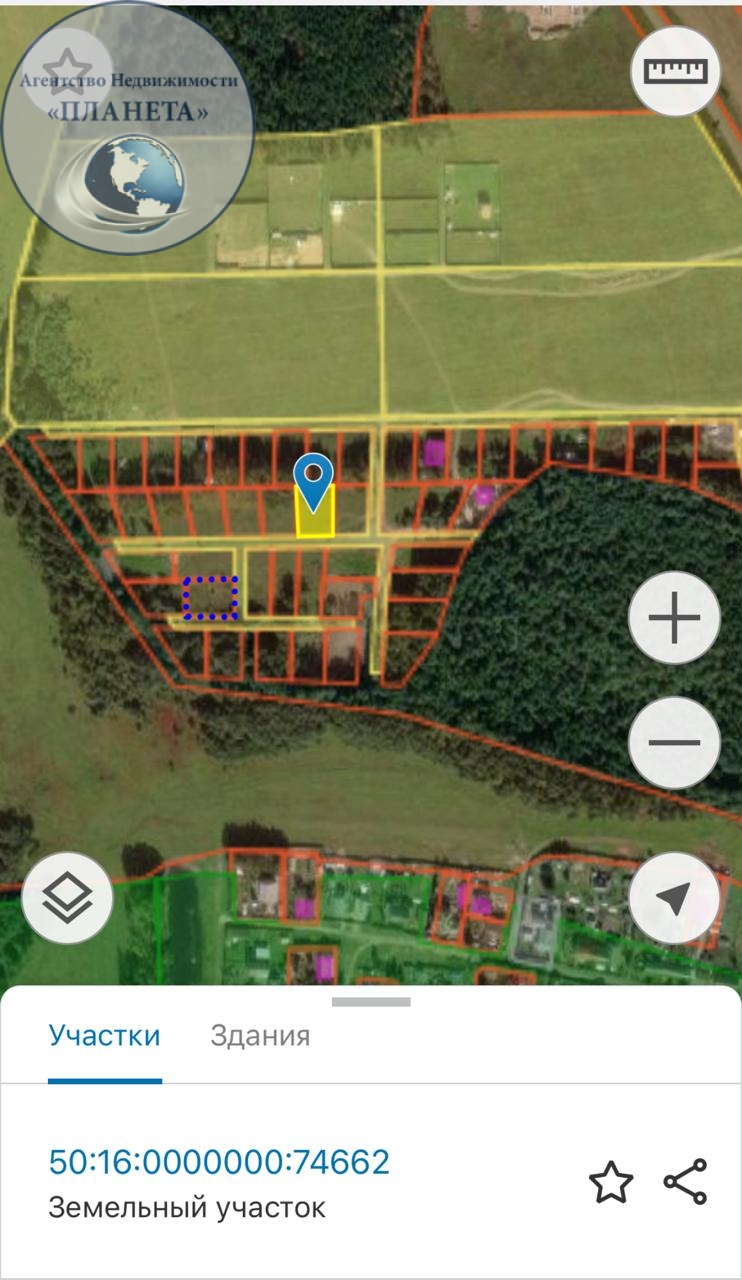
Task: Zoom out the map with minus
Action: point(675,743)
